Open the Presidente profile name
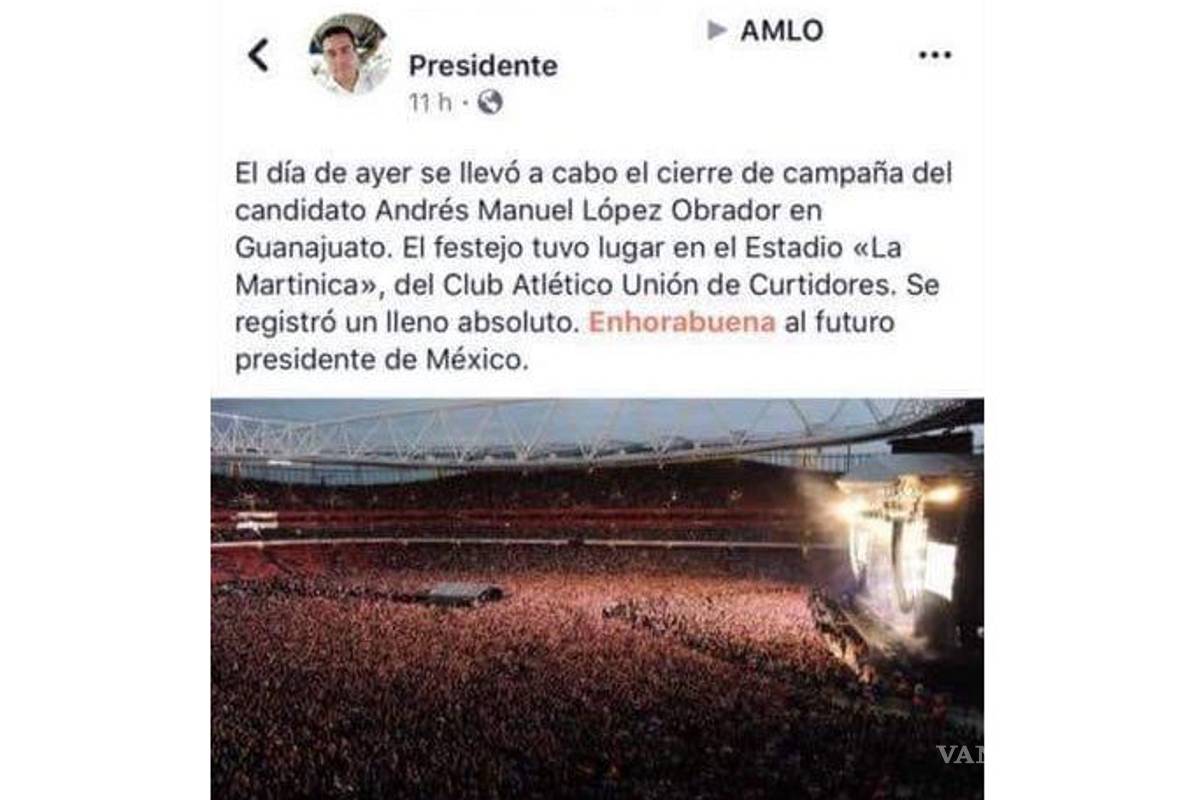 pyautogui.click(x=483, y=66)
